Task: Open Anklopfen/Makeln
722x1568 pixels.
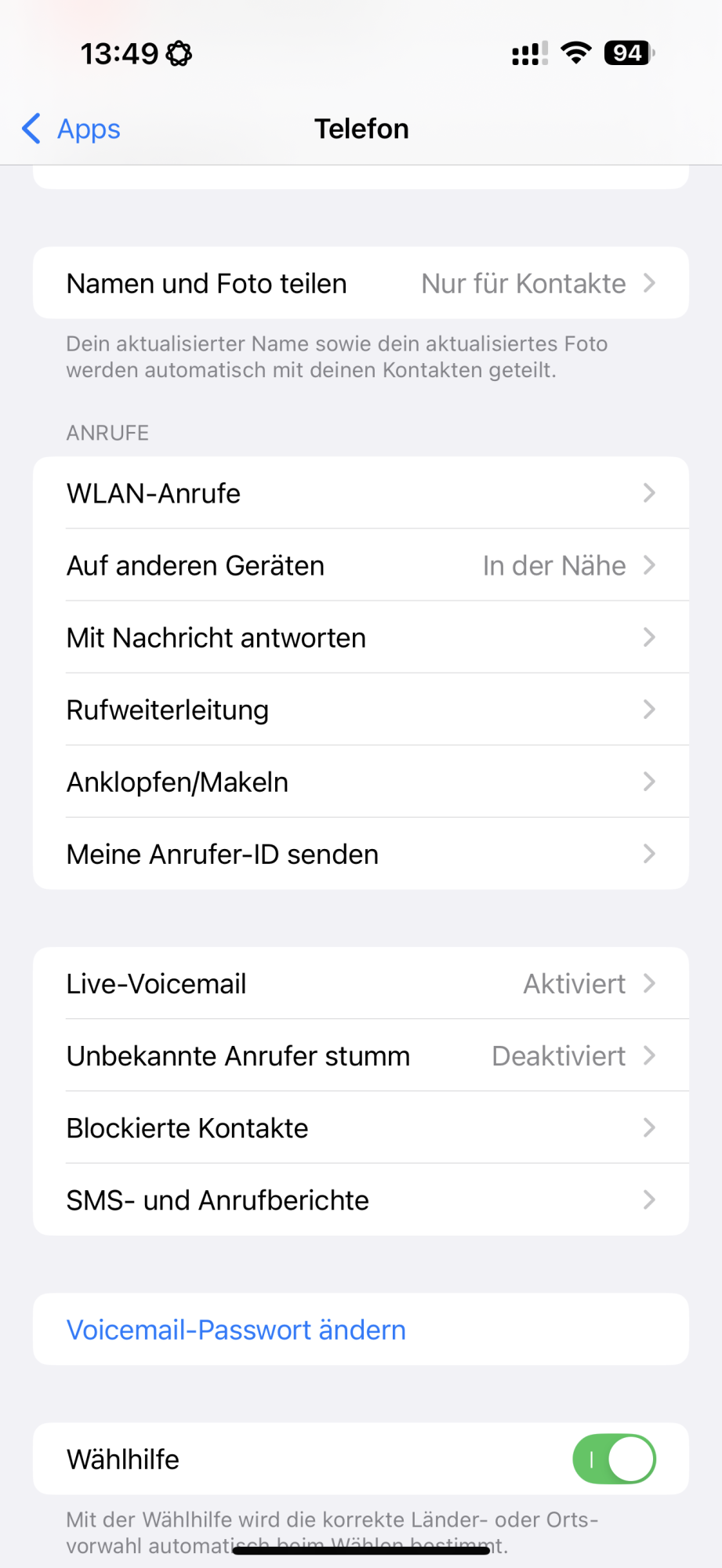Action: coord(361,782)
